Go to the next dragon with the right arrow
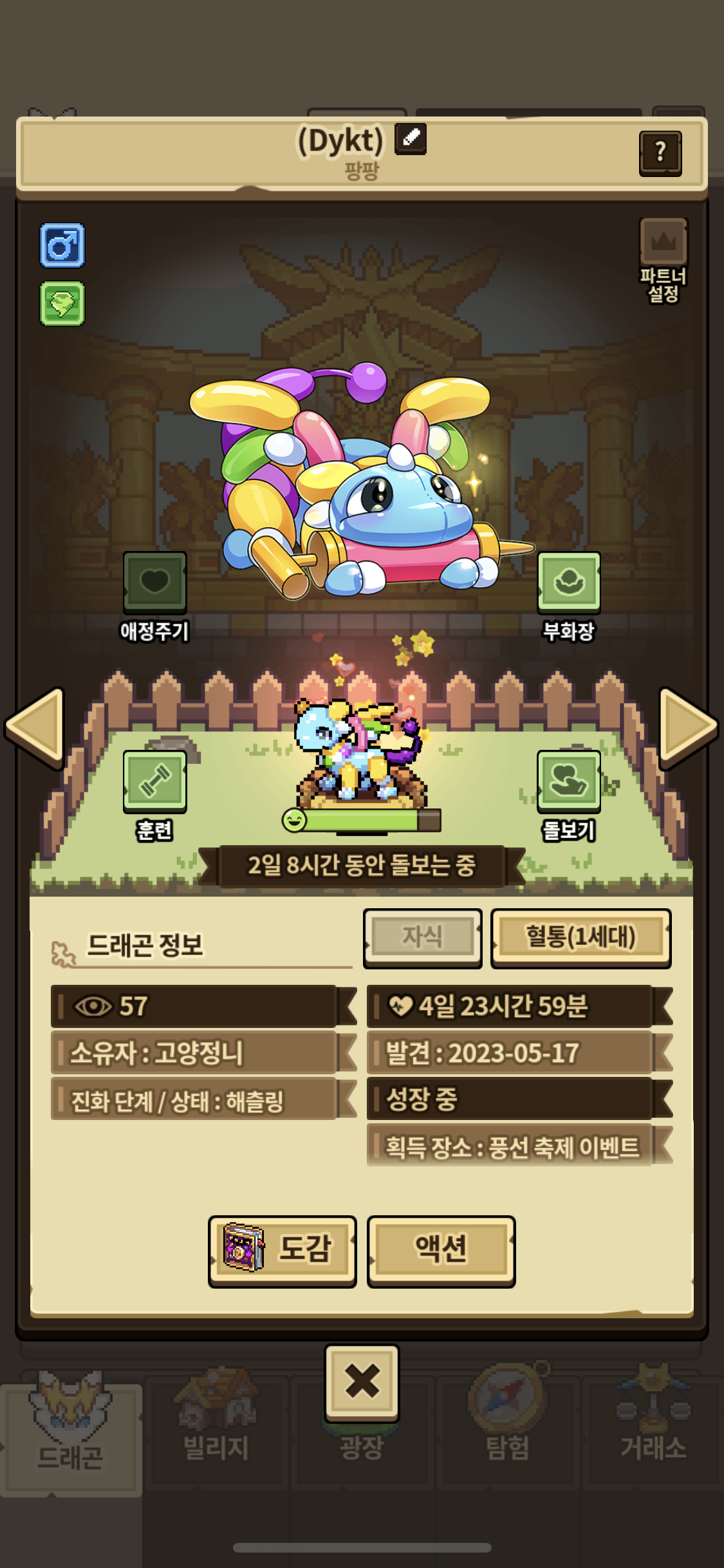The width and height of the screenshot is (724, 1568). coord(687,727)
